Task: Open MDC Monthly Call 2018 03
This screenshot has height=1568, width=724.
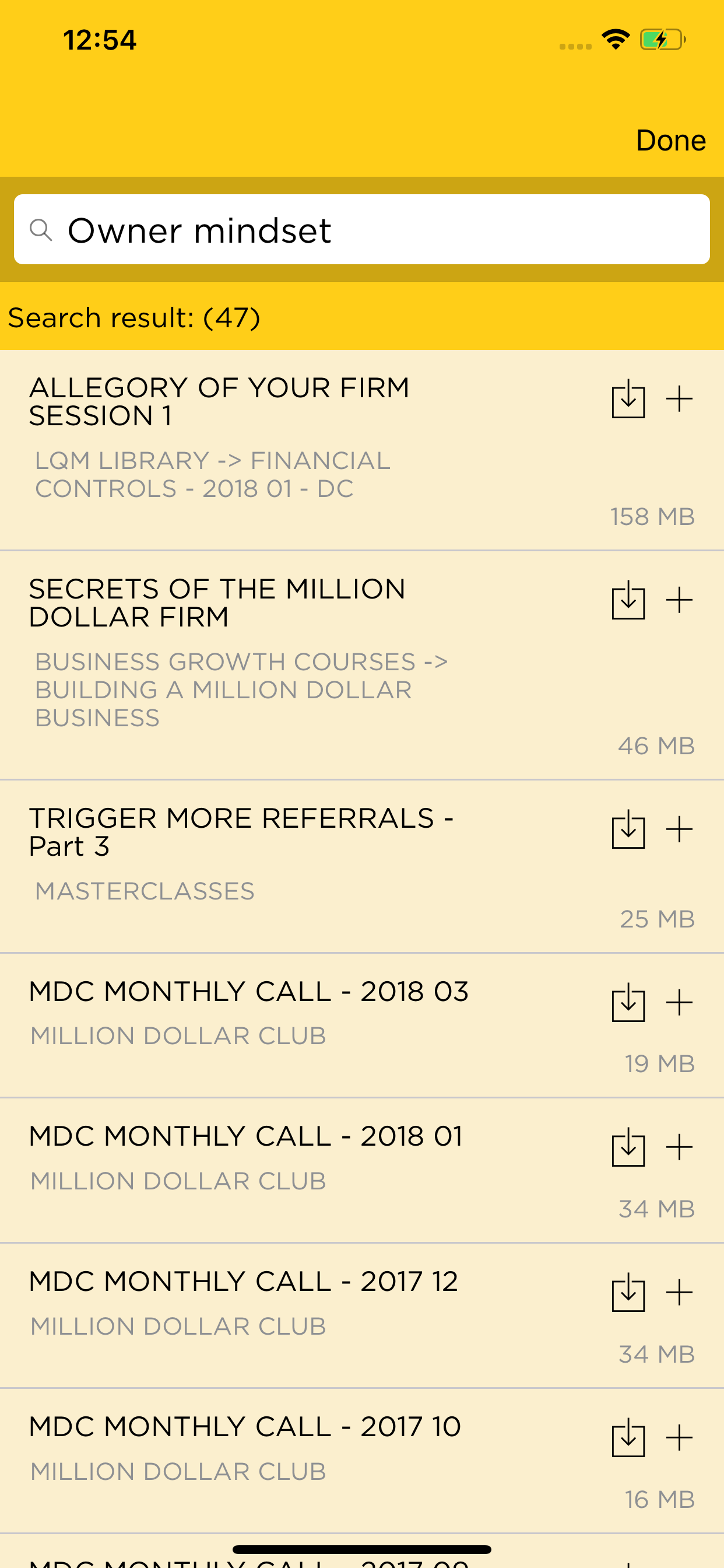Action: tap(362, 1026)
